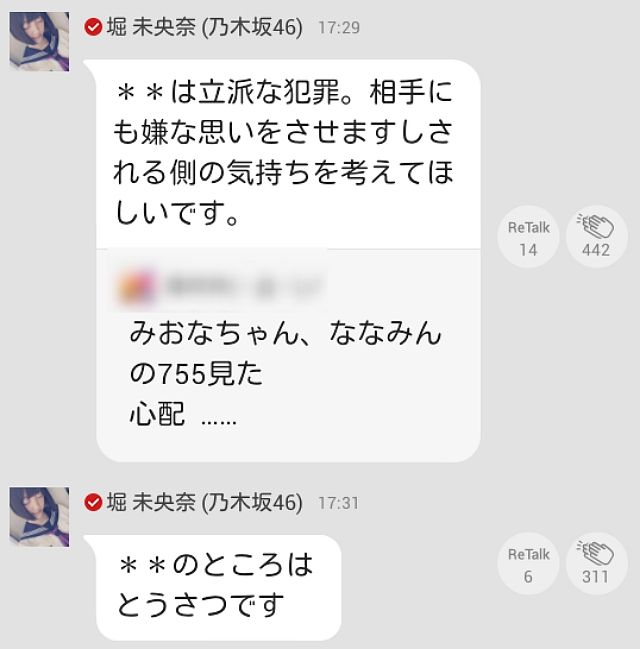
Task: Open avatar beside the 17:31 post
Action: click(39, 516)
